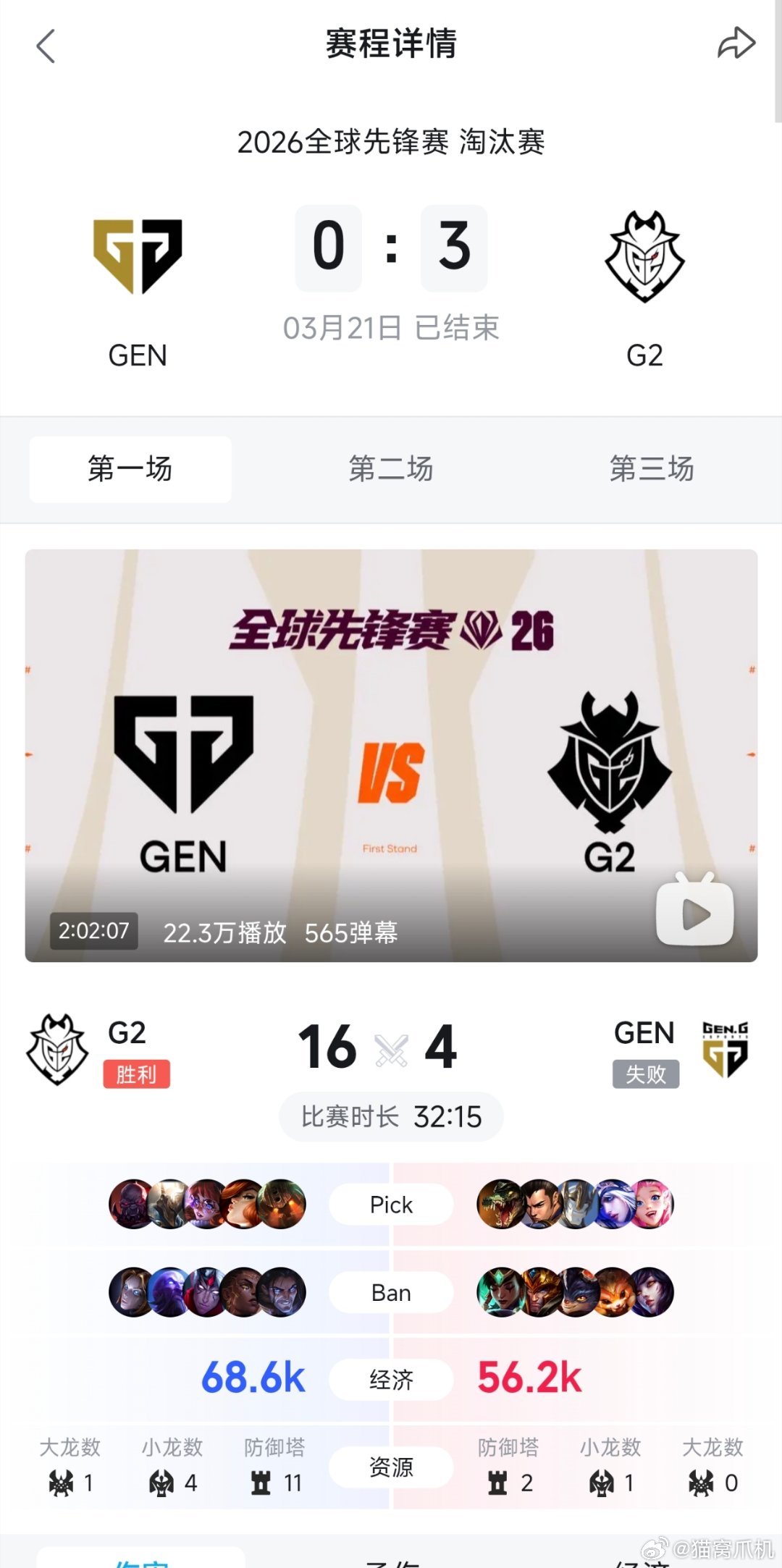The image size is (782, 1568).
Task: Switch to the 第二场 tab
Action: 390,469
